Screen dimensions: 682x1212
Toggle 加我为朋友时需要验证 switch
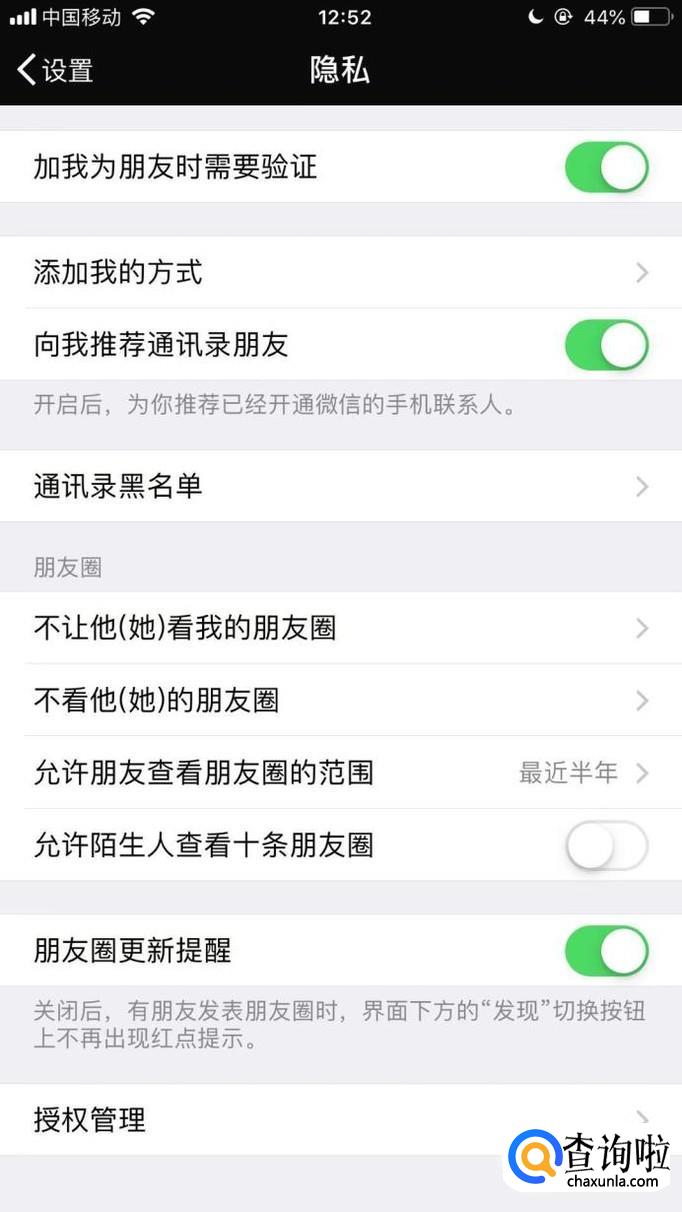[606, 167]
